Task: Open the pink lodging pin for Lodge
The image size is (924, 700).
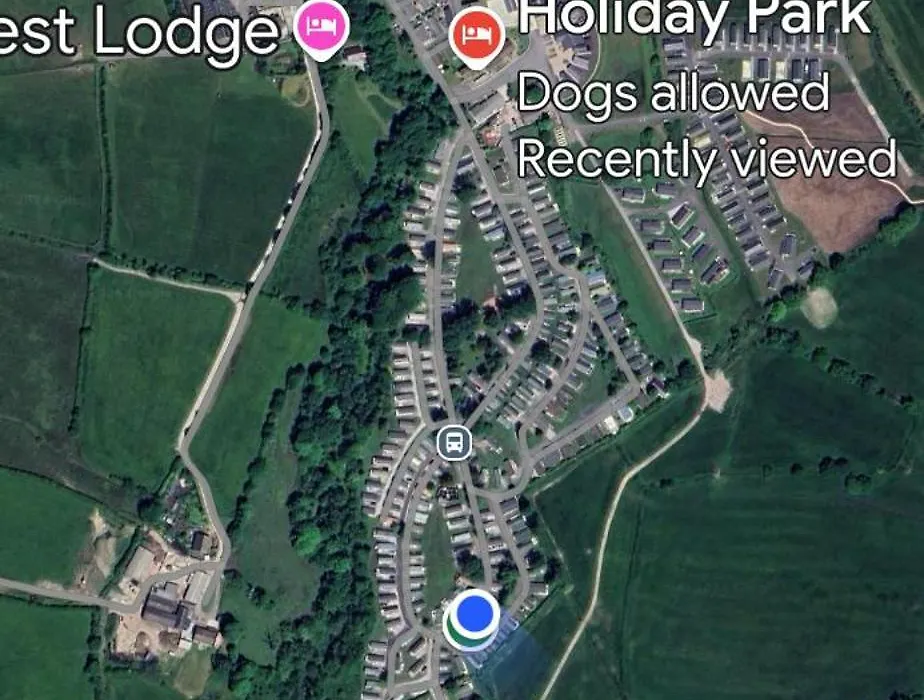Action: coord(322,25)
